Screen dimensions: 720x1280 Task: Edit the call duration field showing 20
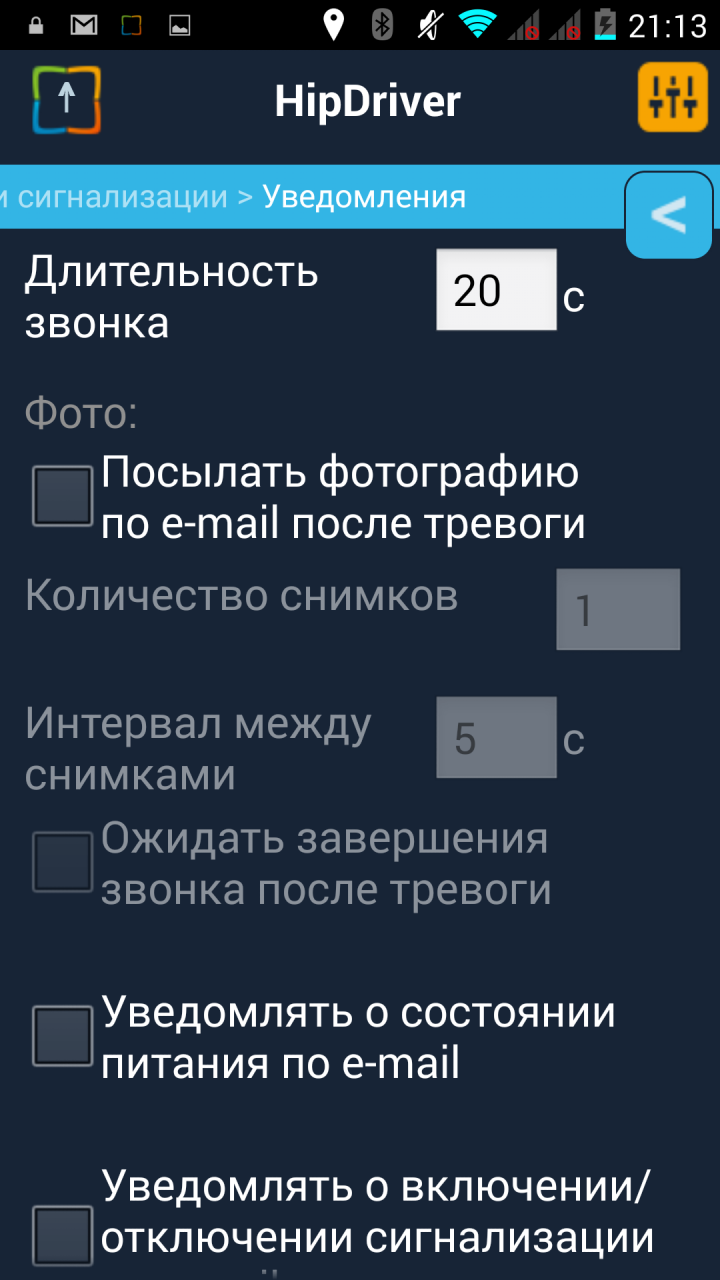(496, 290)
